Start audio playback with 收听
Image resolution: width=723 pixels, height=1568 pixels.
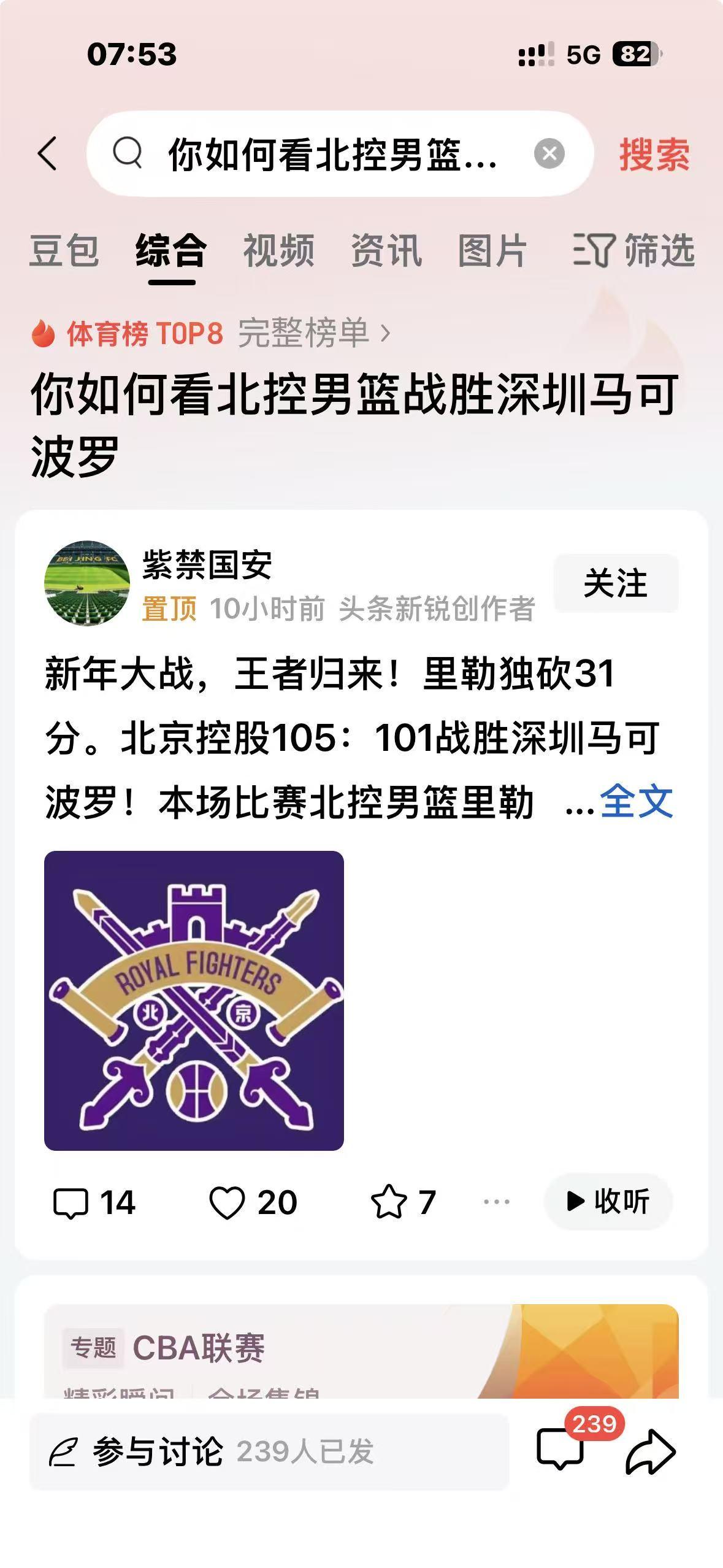tap(608, 1201)
